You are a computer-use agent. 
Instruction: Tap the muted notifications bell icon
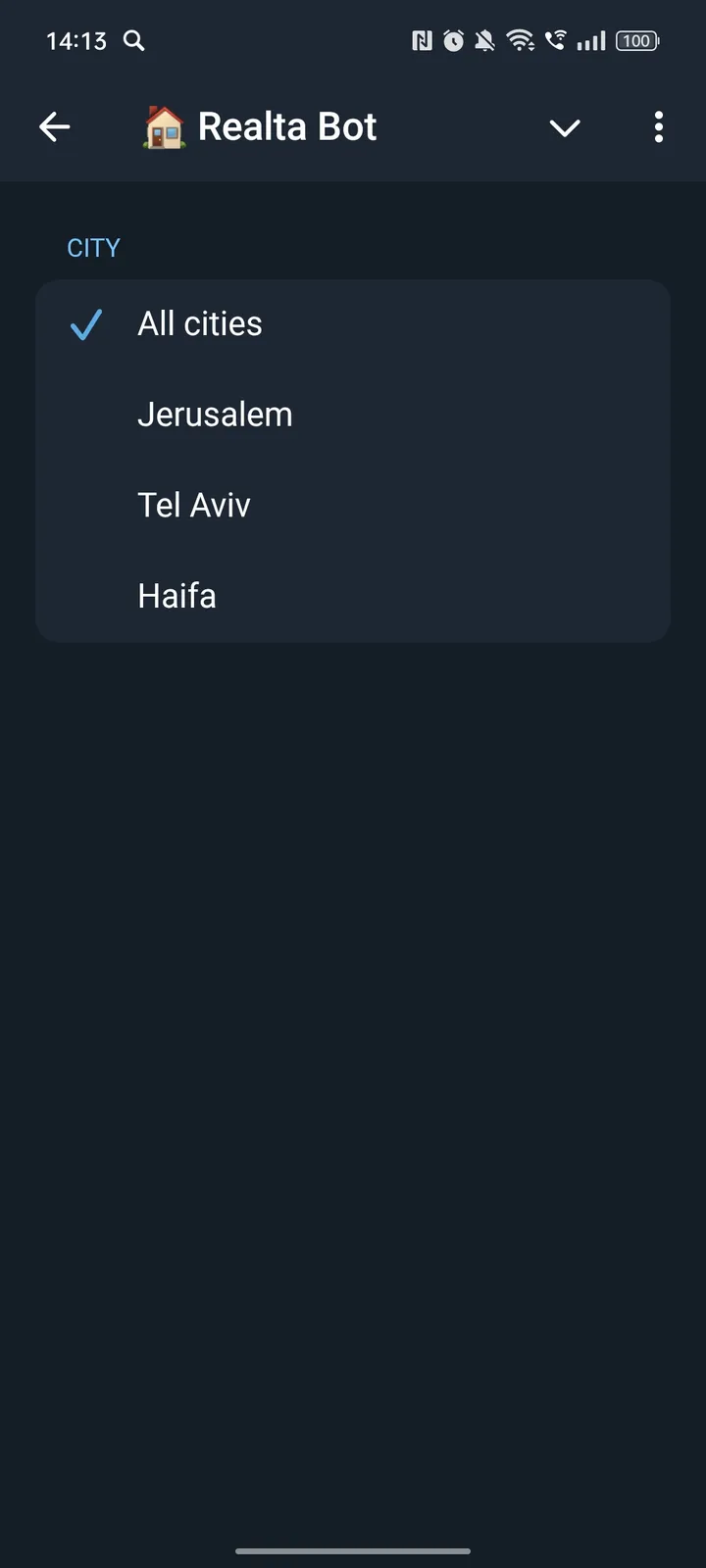483,40
